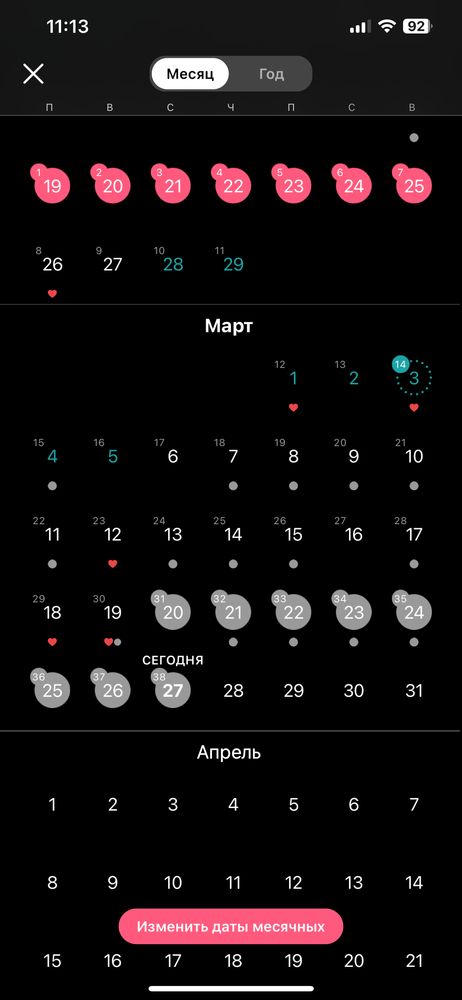
Task: Select the Месяц segment
Action: click(190, 74)
